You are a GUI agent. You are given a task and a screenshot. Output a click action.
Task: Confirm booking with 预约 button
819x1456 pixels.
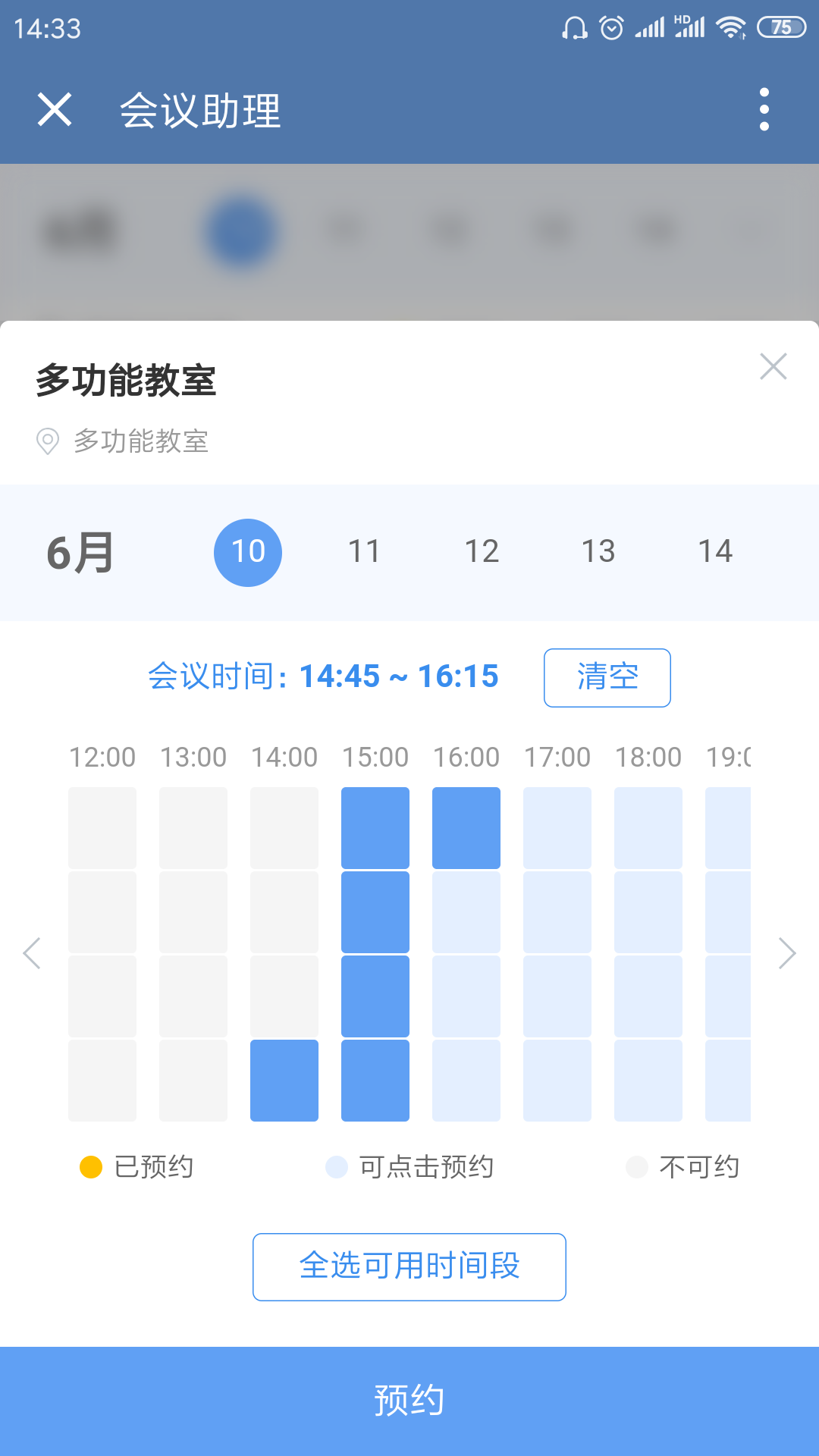click(x=409, y=1401)
